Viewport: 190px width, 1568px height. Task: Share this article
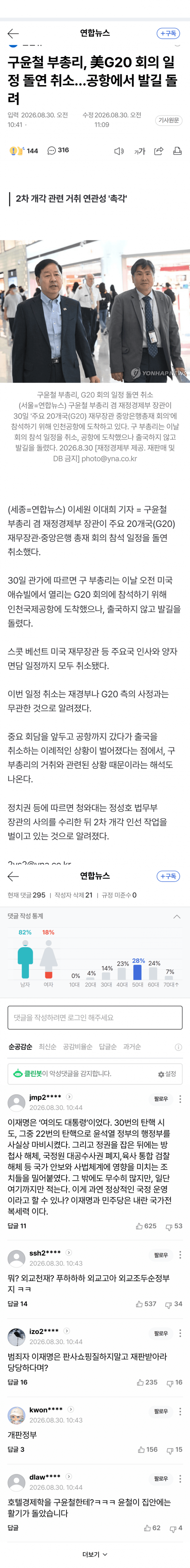(x=159, y=151)
